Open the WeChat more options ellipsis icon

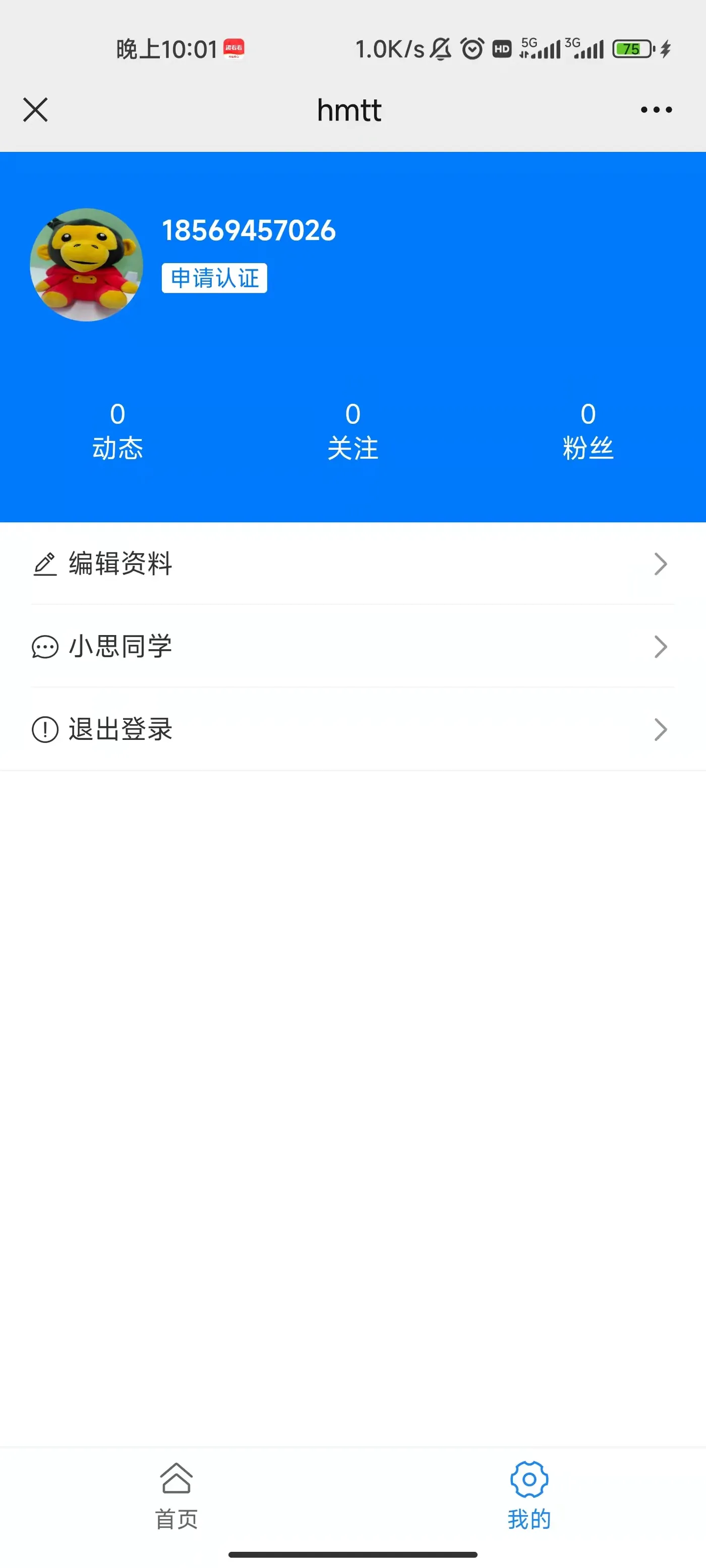coord(656,109)
